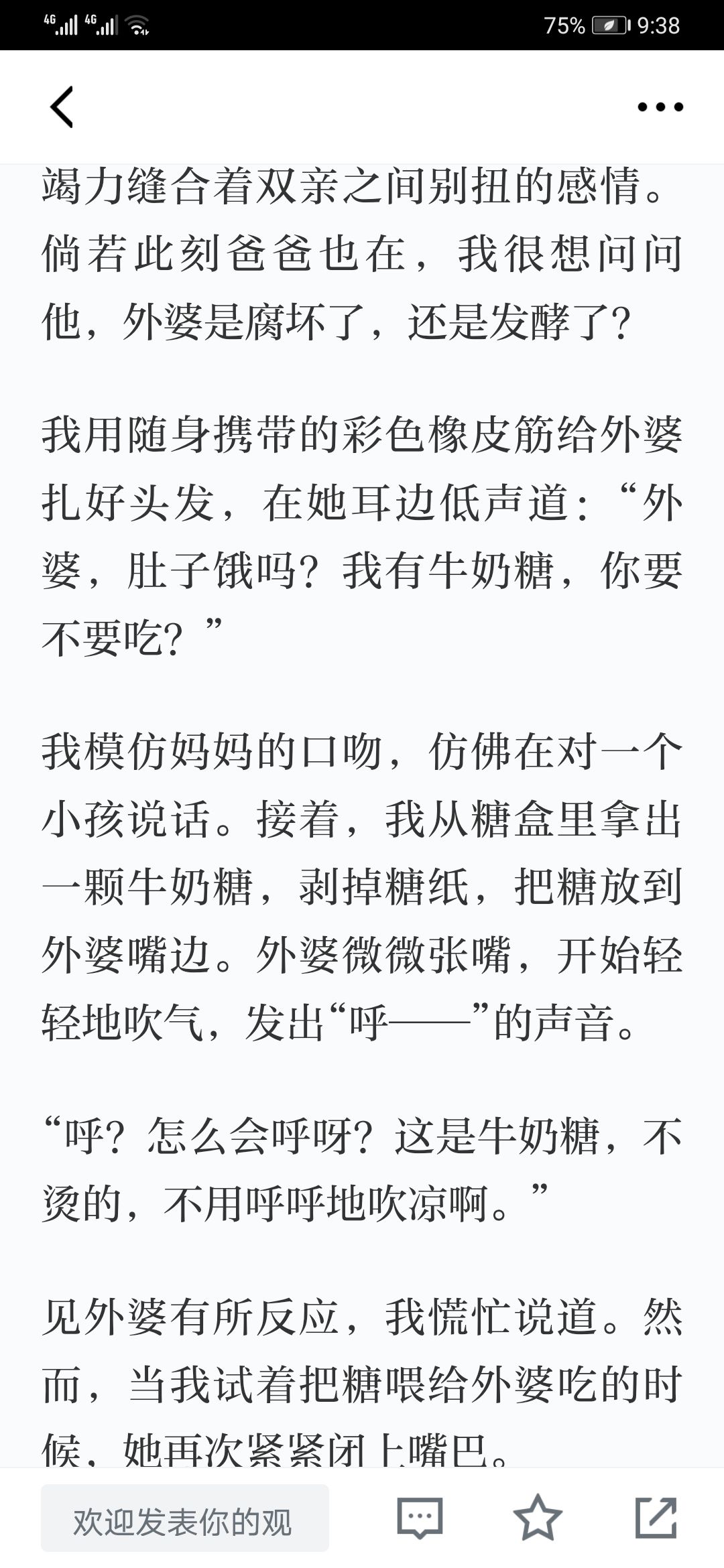Share the article via the export icon
The image size is (724, 1568).
click(x=656, y=1517)
